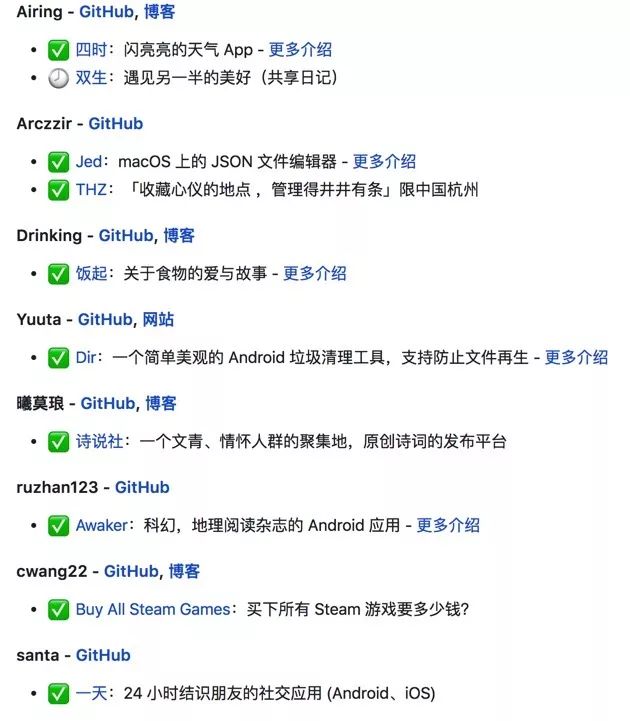Open the 四时 weather app link
The image size is (630, 721).
tap(91, 49)
